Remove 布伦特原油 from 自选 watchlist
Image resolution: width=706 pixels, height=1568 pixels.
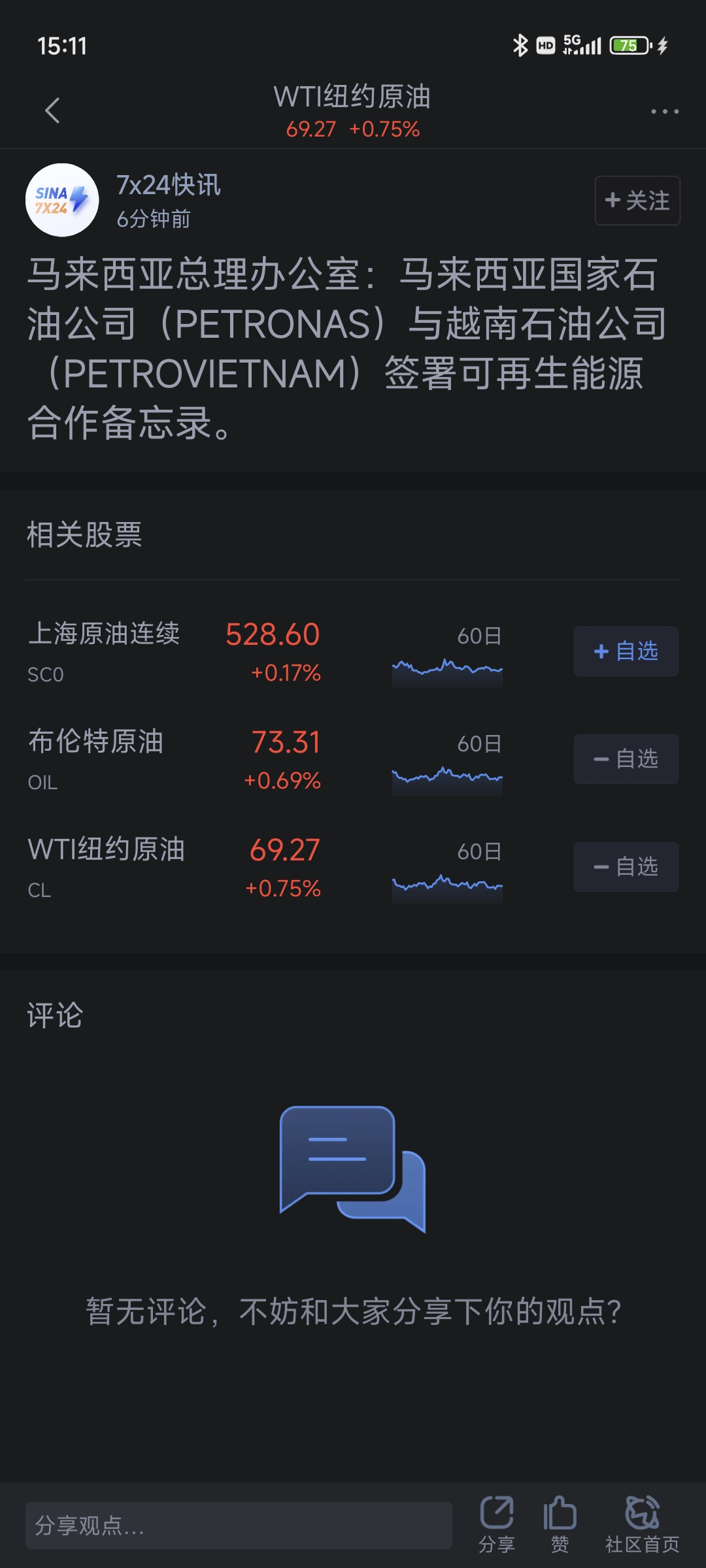pyautogui.click(x=626, y=759)
